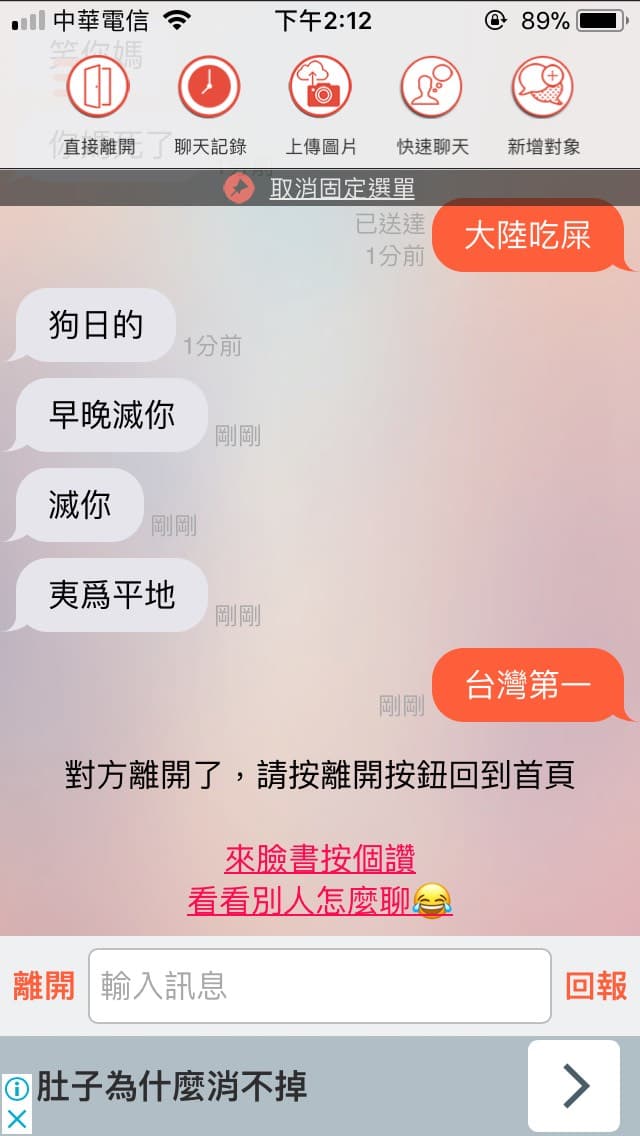Screen dimensions: 640x1136
Task: Close the ad banner with the X
Action: point(16,1119)
